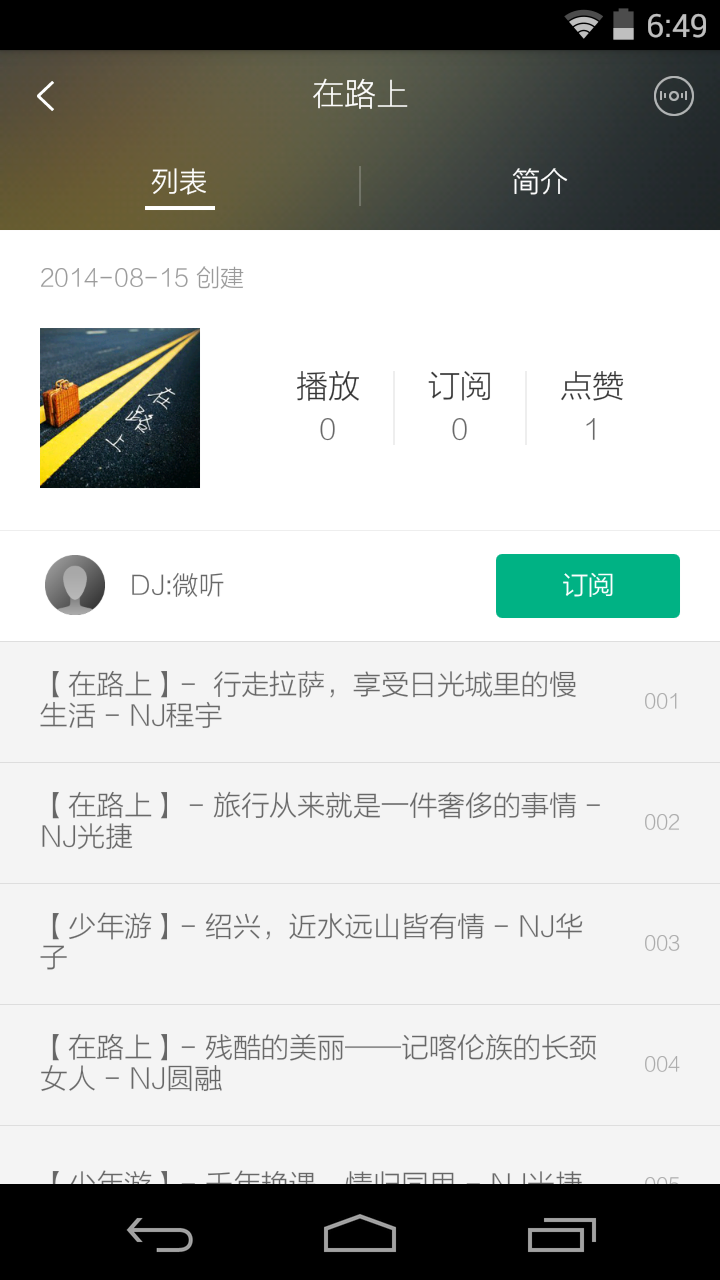Open the 在路上 album cover image
Viewport: 720px width, 1280px height.
pyautogui.click(x=120, y=408)
